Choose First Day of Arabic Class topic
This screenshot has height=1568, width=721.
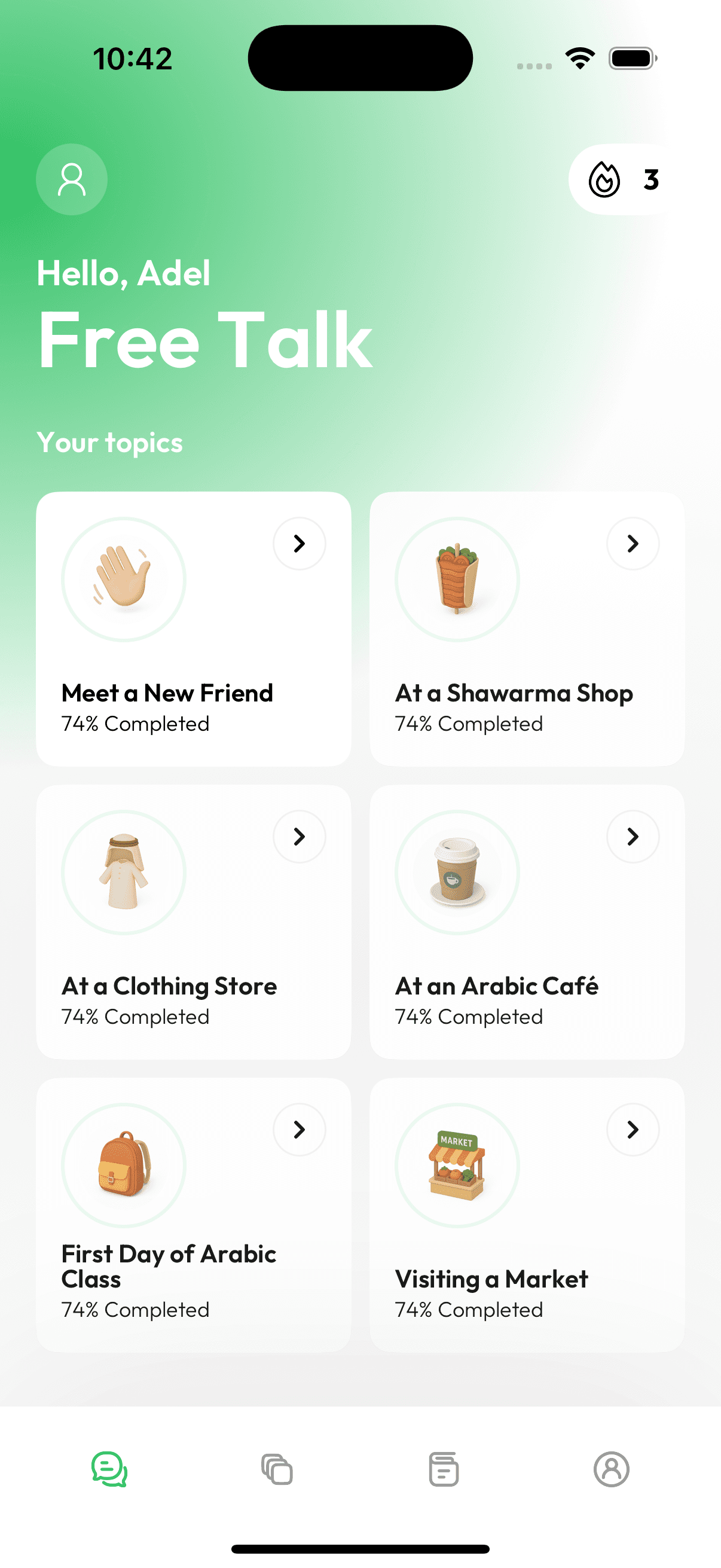(194, 1215)
